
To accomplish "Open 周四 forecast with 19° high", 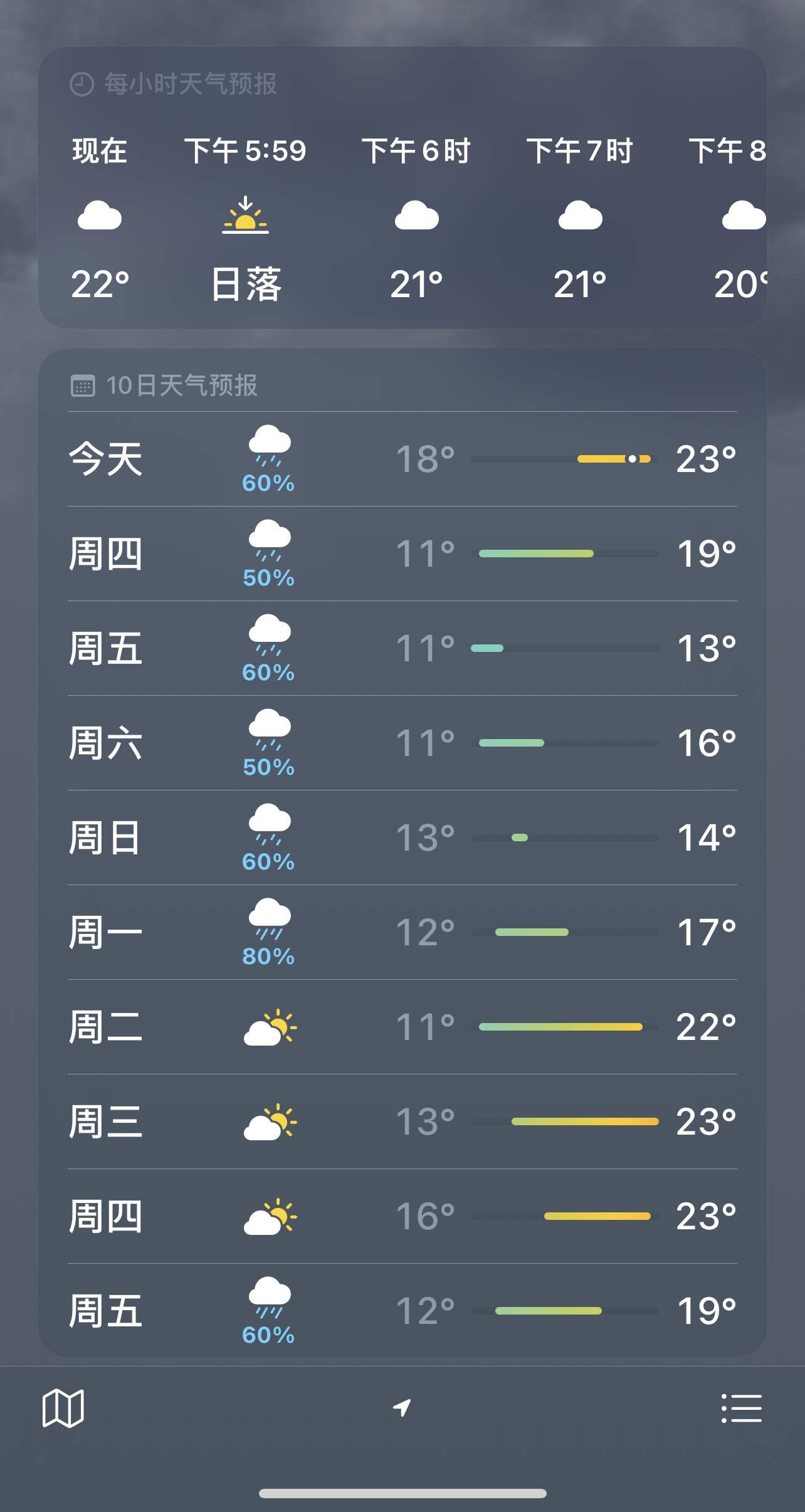I will (x=402, y=554).
